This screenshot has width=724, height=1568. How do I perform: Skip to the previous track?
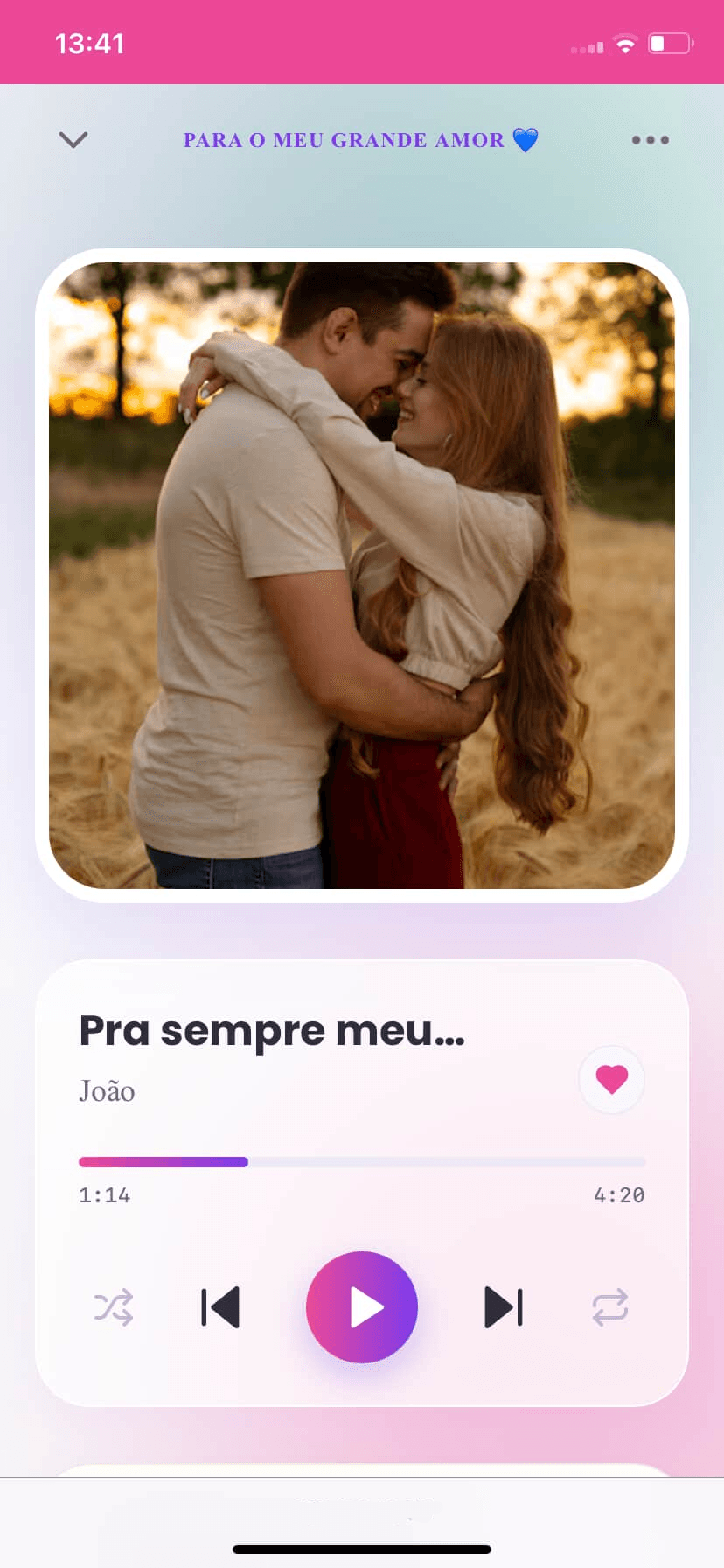pos(220,1307)
